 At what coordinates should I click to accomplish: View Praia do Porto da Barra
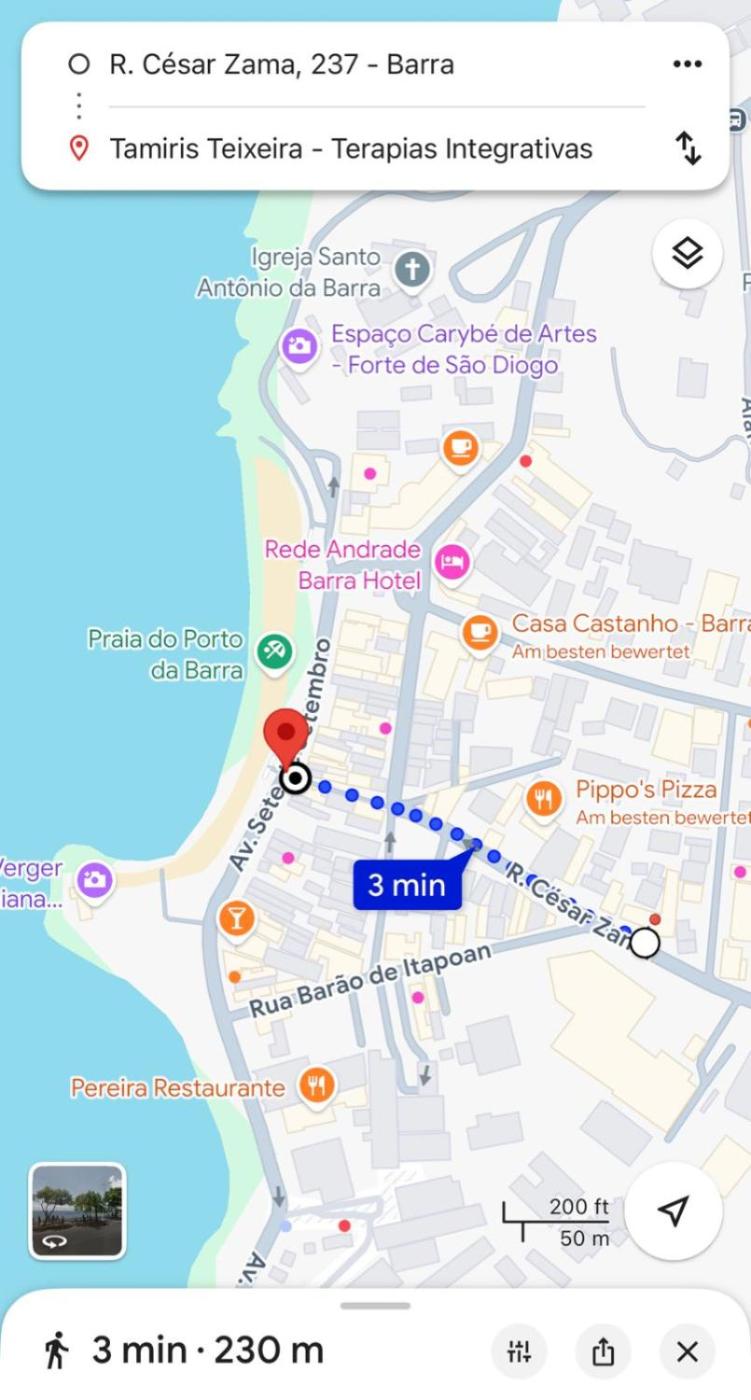pos(271,651)
